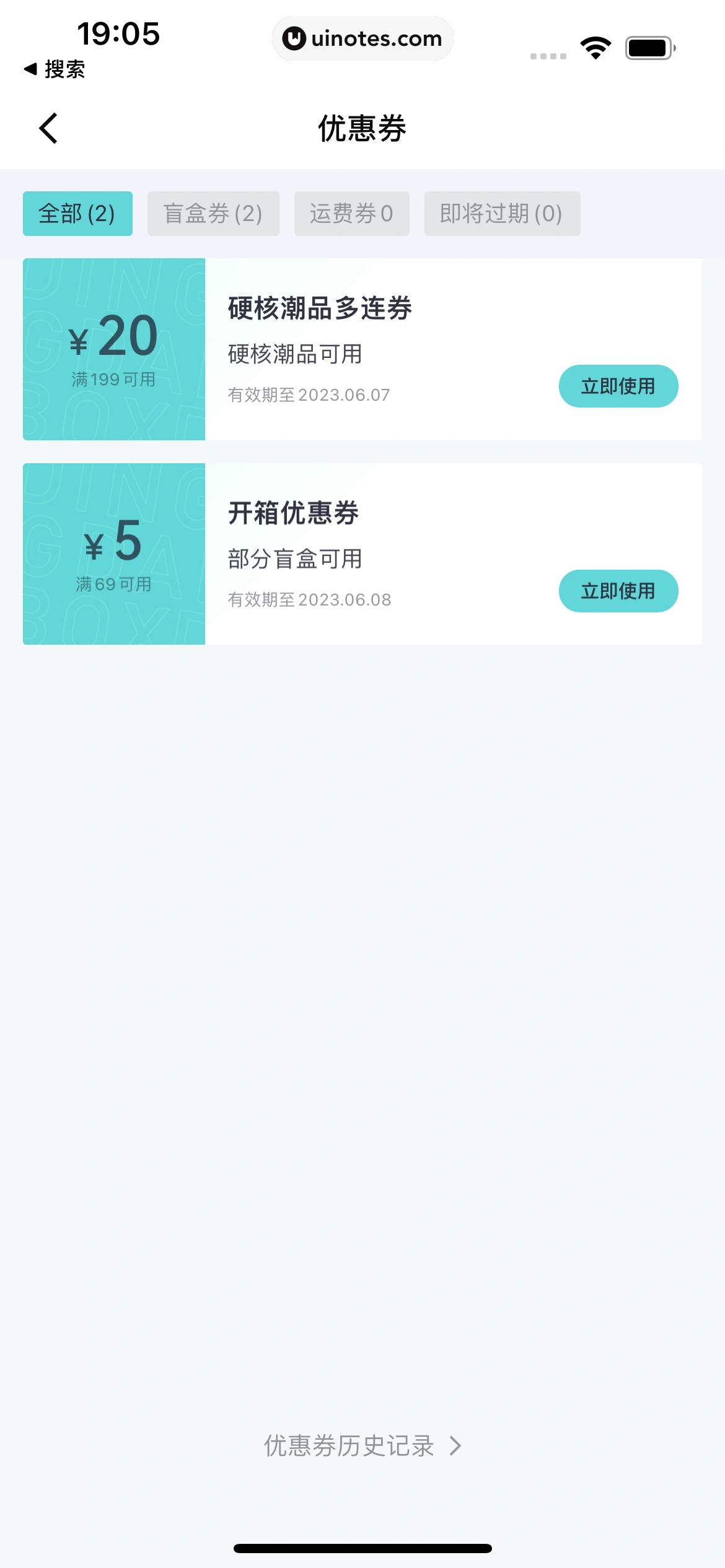
Task: Open the coupon history record link
Action: pyautogui.click(x=349, y=1445)
